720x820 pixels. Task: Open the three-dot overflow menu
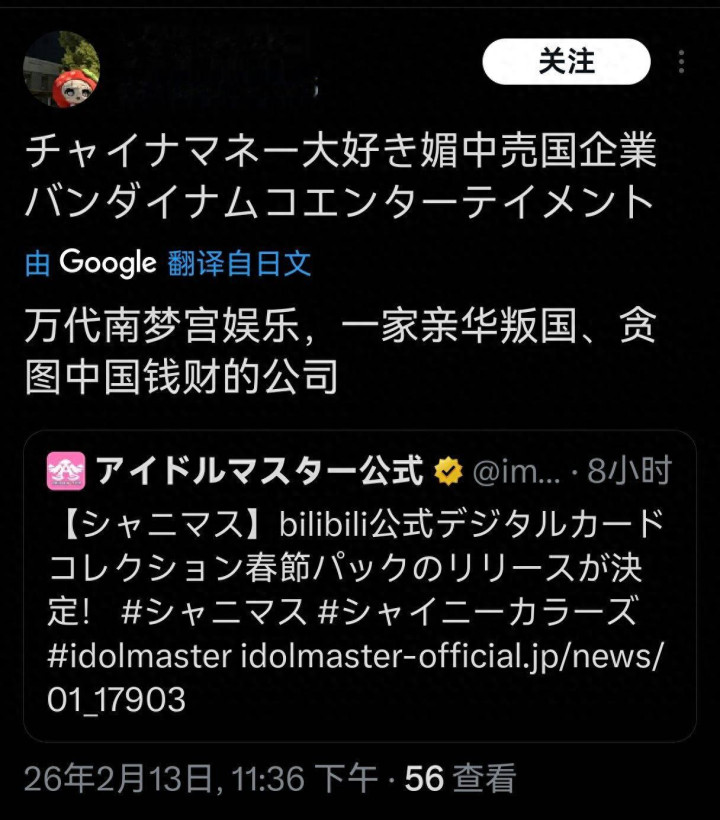681,62
